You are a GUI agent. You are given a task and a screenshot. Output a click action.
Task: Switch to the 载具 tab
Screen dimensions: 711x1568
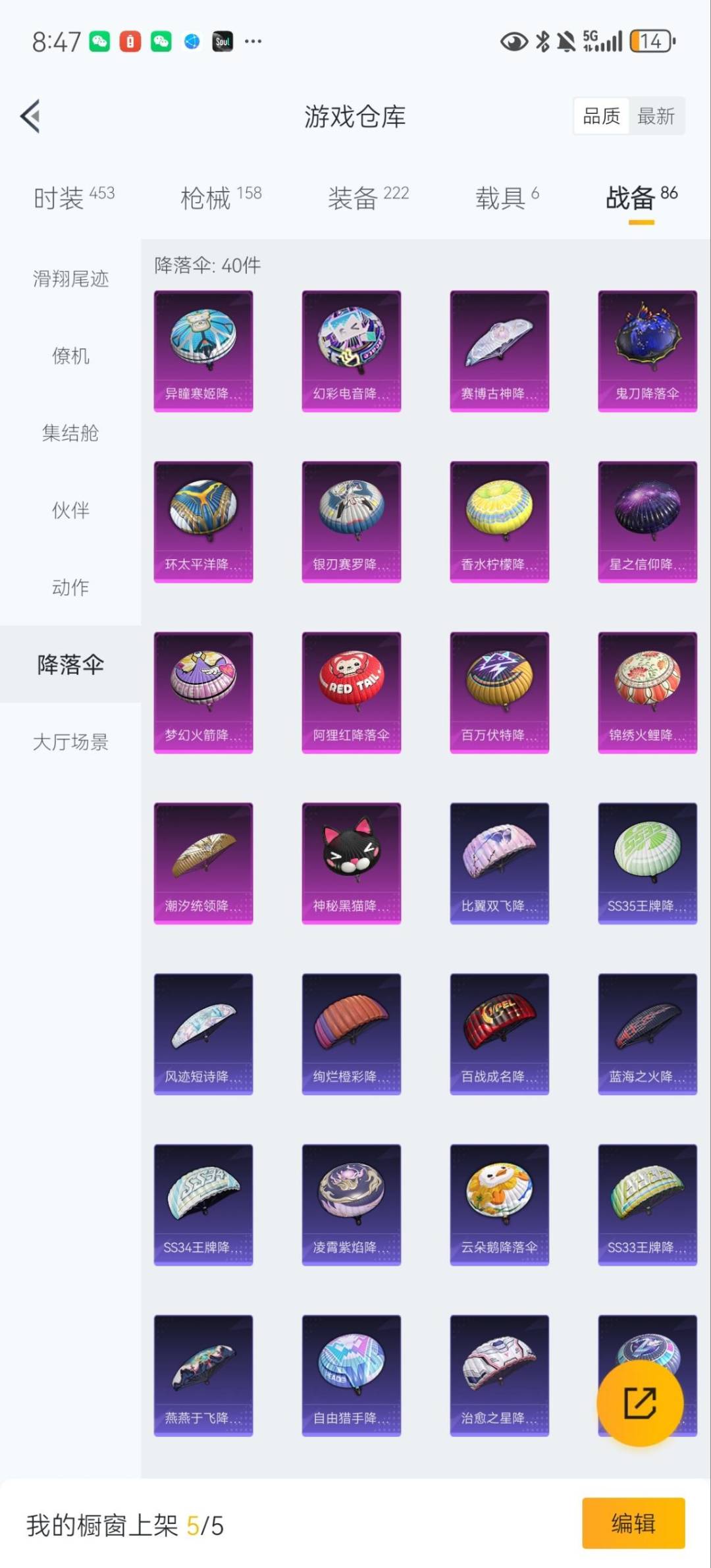(500, 194)
